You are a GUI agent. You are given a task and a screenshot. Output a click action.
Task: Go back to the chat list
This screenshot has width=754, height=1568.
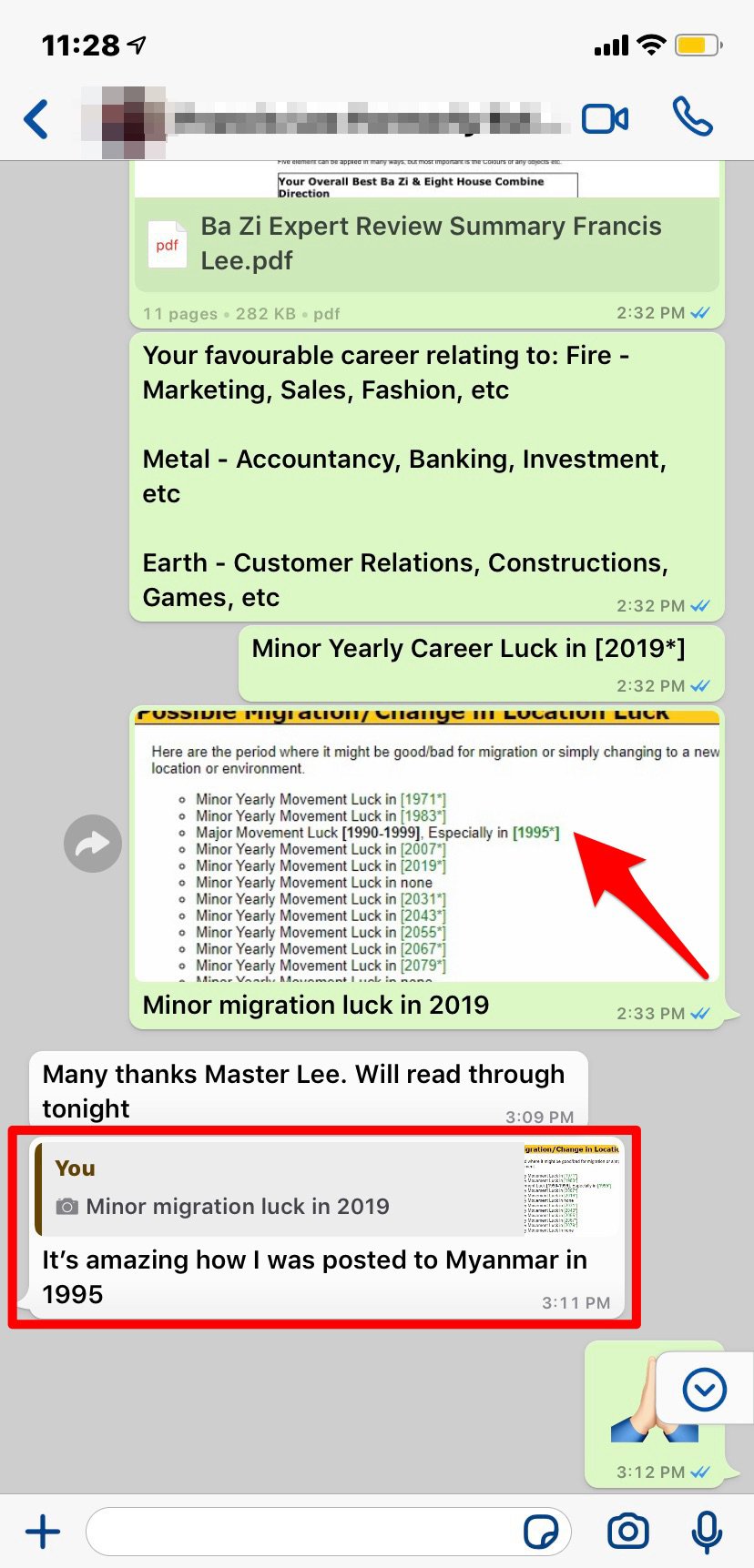(x=36, y=119)
